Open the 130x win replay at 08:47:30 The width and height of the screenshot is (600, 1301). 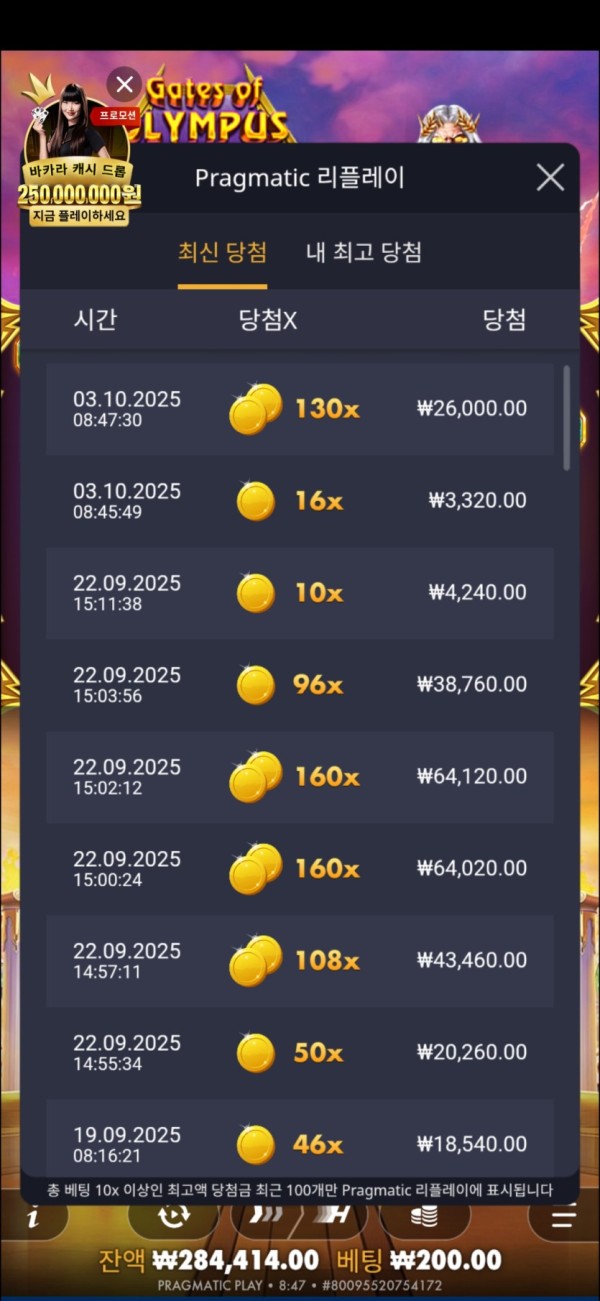pyautogui.click(x=300, y=409)
